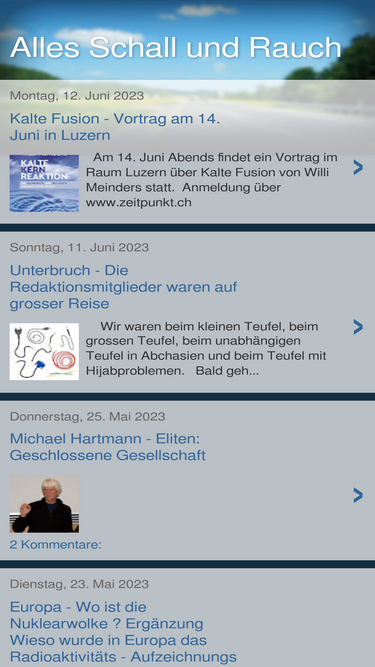Tap the Kalte Kern Reaktion thumbnail
The width and height of the screenshot is (375, 667).
click(x=44, y=183)
